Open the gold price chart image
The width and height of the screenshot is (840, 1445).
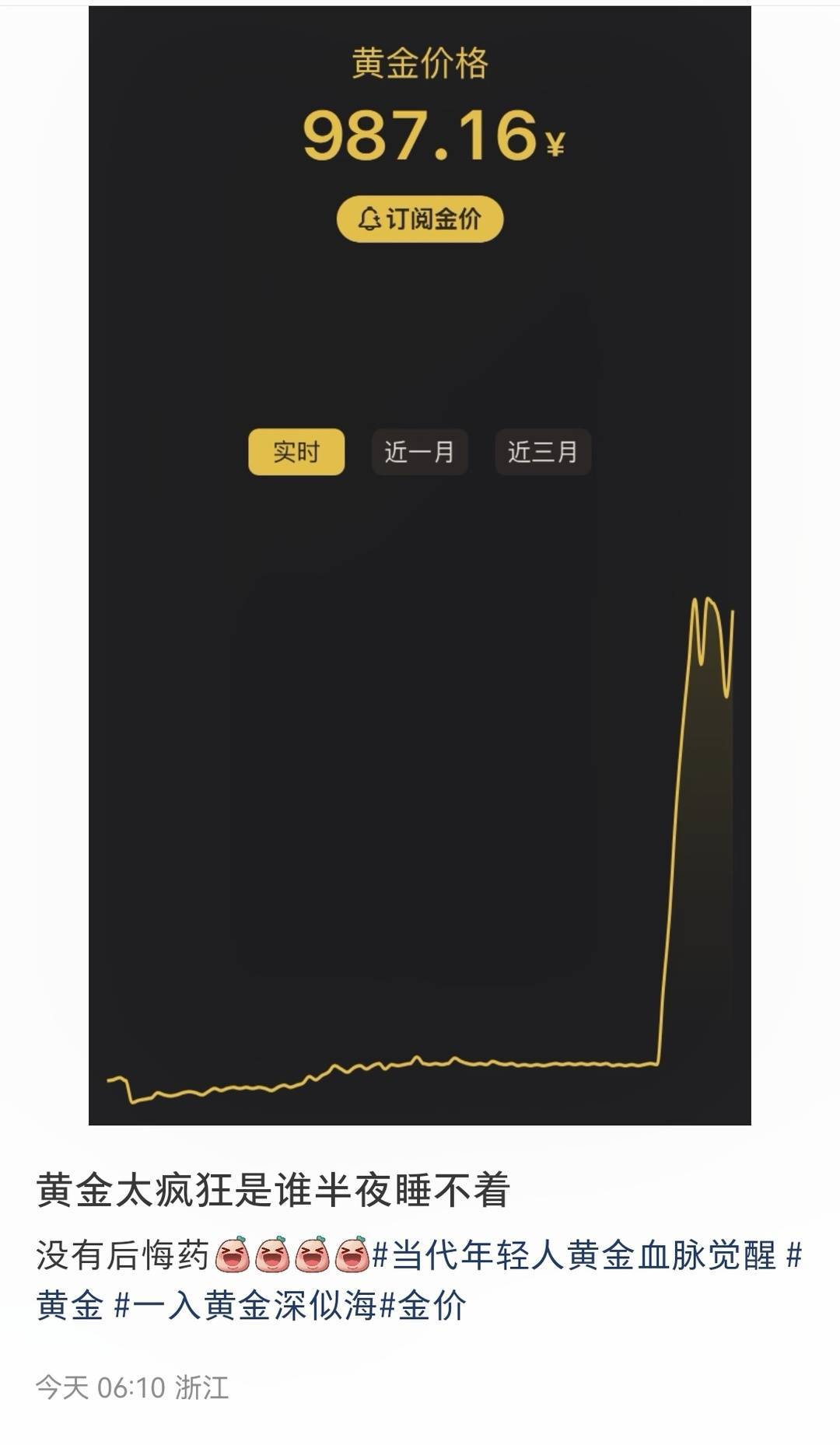420,565
